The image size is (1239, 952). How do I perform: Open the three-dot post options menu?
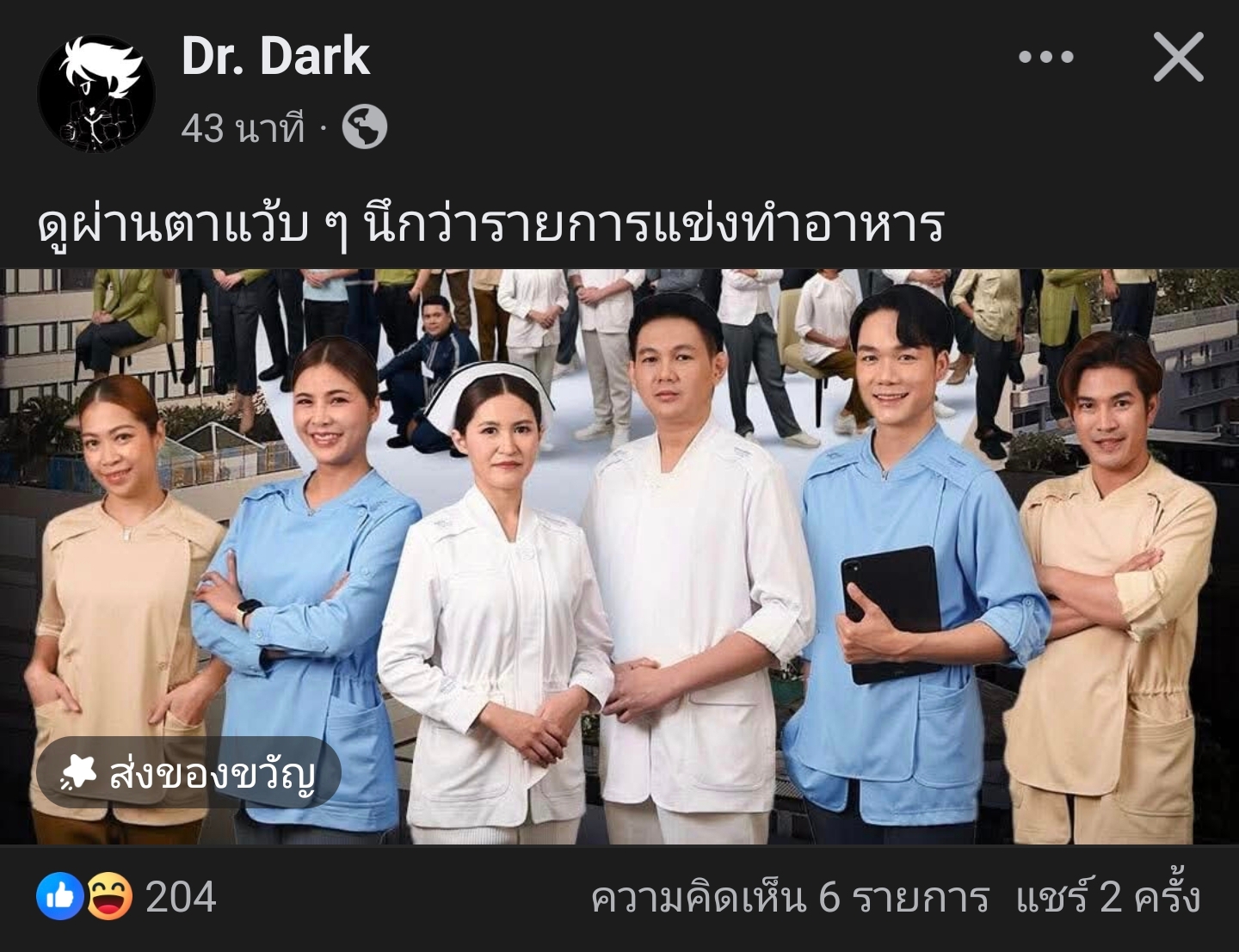pos(1045,58)
